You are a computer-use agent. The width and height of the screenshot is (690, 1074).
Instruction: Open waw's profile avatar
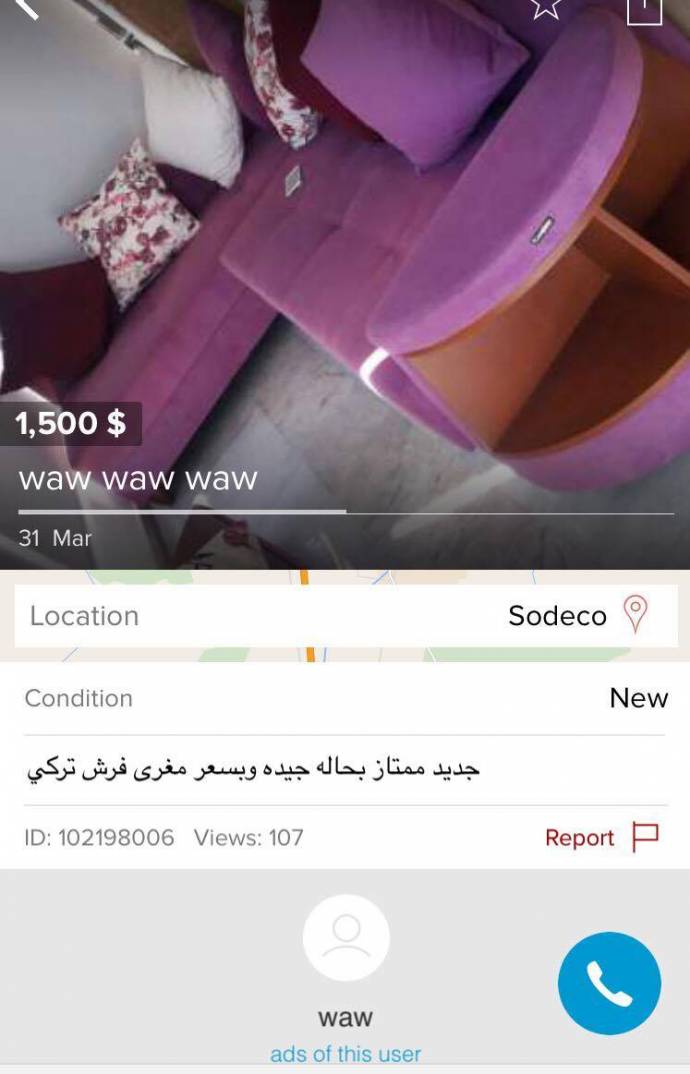pos(346,938)
